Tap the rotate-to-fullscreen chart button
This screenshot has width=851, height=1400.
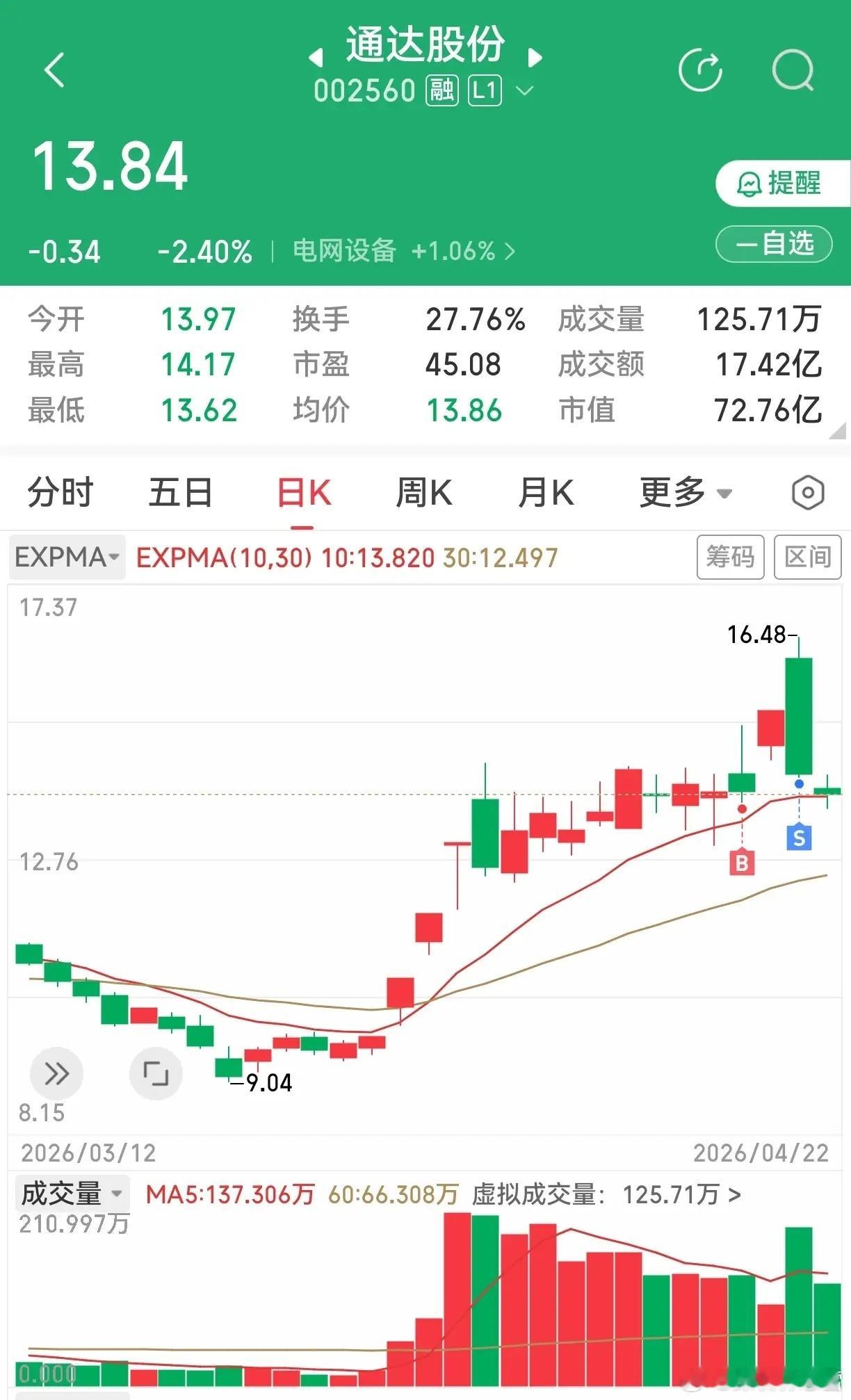156,1073
